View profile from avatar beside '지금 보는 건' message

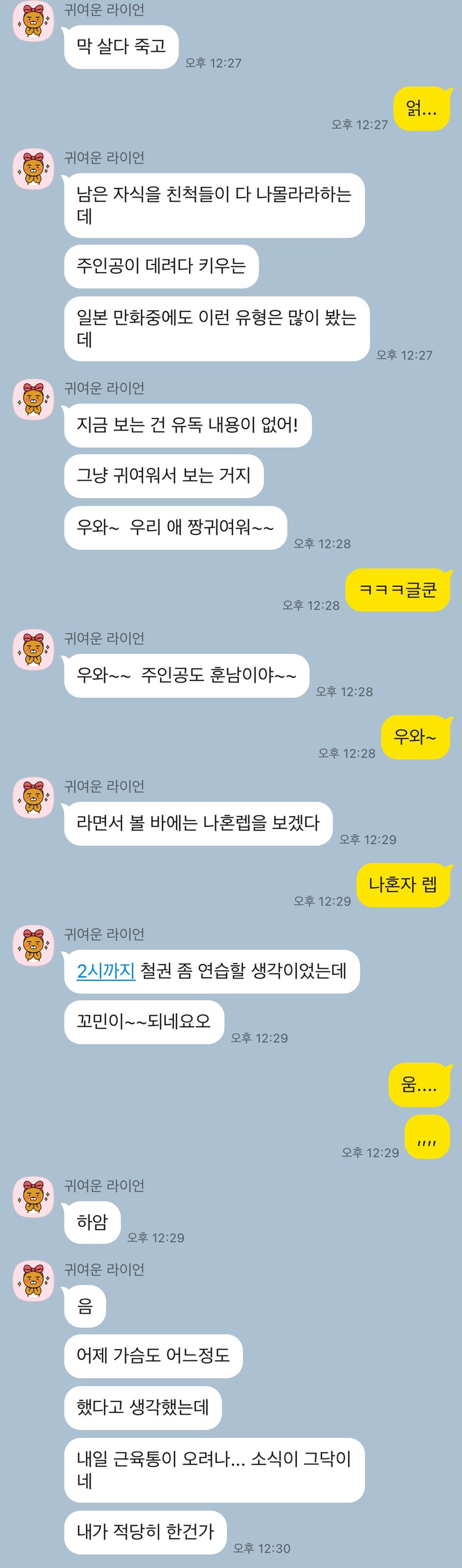click(x=33, y=399)
